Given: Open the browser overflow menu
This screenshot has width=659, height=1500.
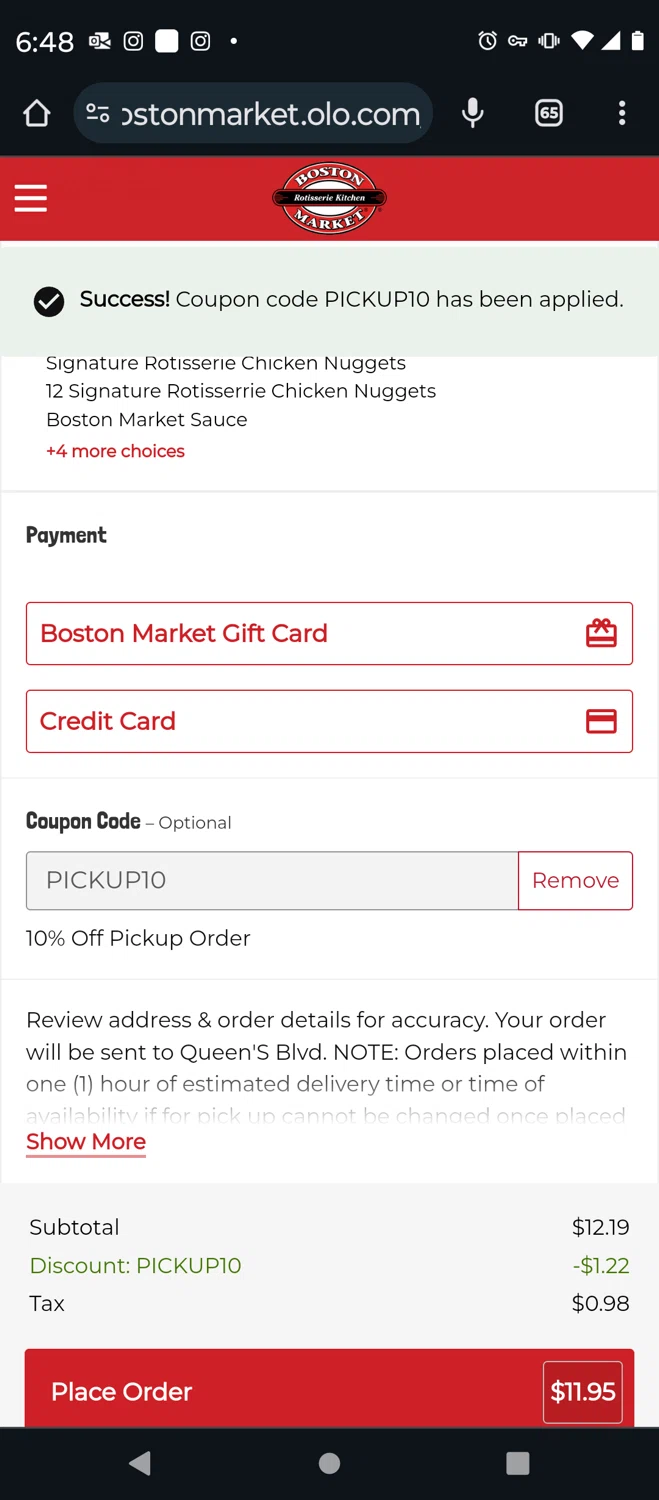Looking at the screenshot, I should pos(622,114).
